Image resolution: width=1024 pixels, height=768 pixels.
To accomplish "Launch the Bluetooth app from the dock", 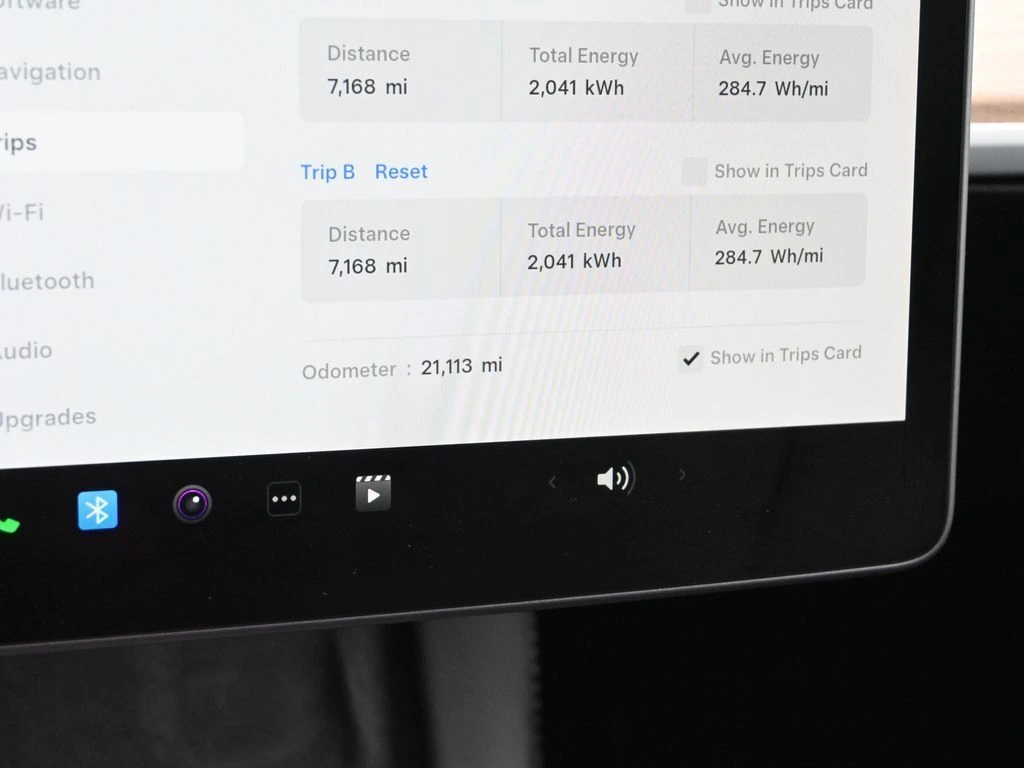I will pyautogui.click(x=97, y=510).
